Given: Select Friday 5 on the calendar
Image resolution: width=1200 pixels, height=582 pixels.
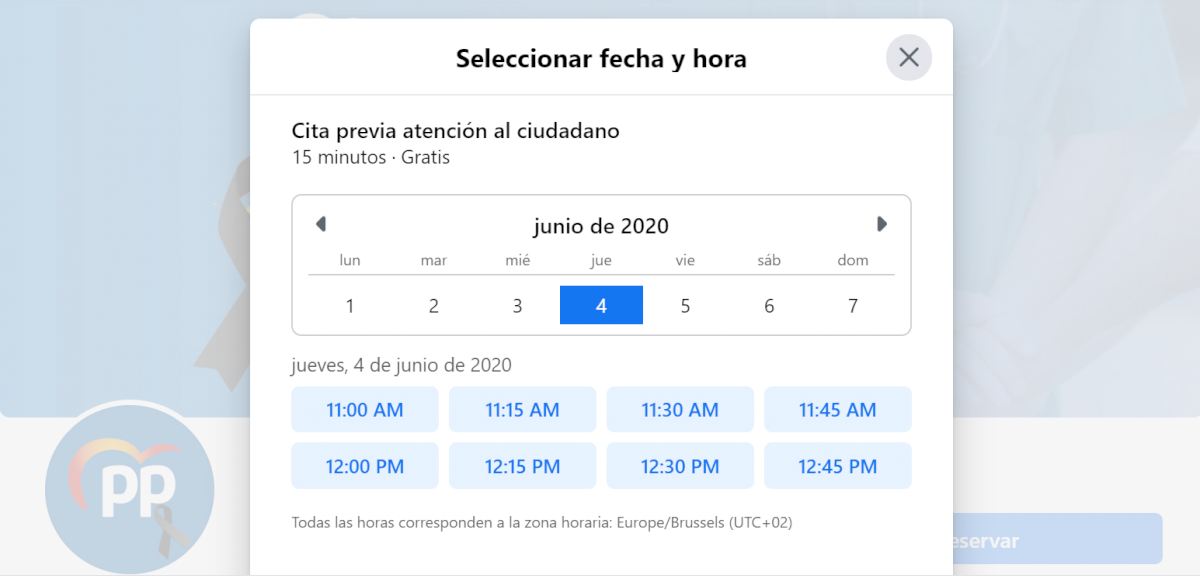Looking at the screenshot, I should click(685, 306).
